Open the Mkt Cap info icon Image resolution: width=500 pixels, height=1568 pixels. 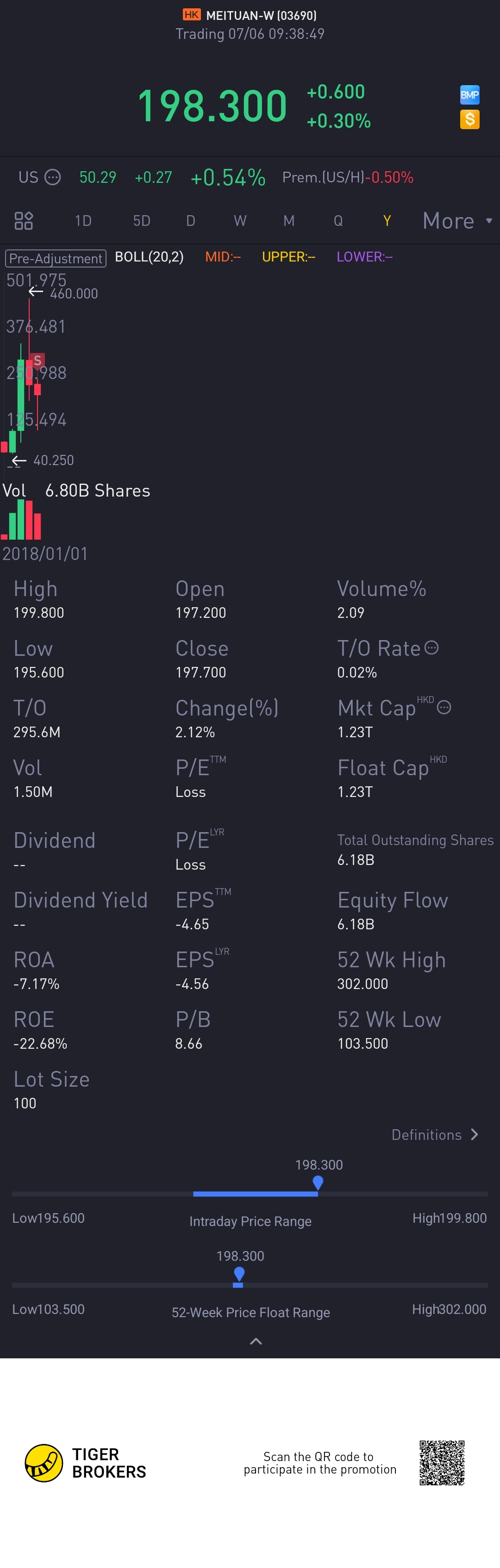click(444, 707)
